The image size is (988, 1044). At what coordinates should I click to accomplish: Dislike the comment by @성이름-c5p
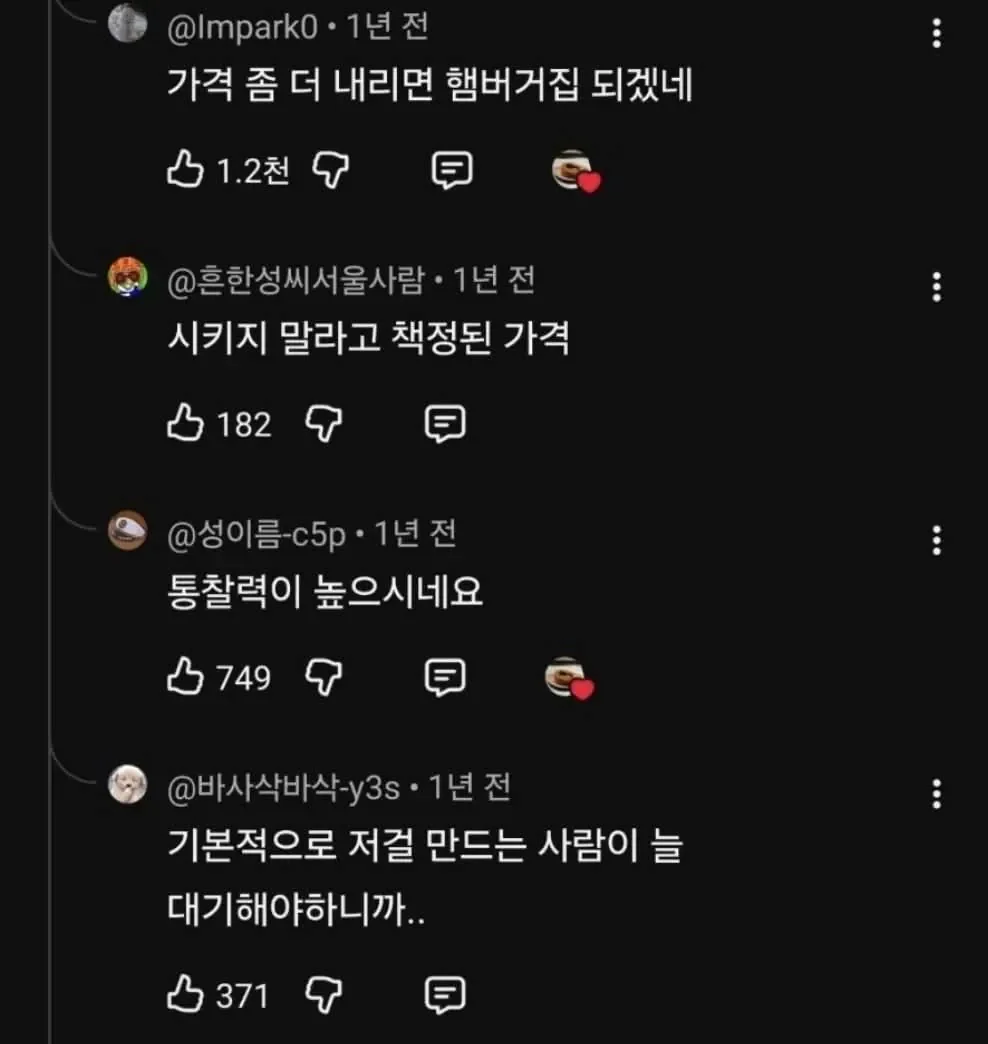pos(324,678)
